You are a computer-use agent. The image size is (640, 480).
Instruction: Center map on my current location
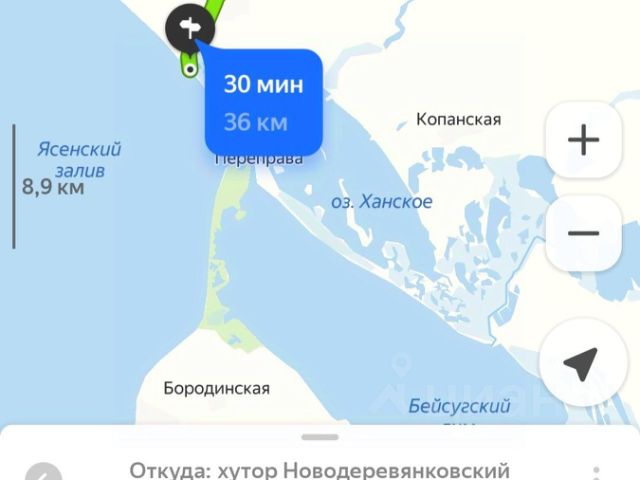tap(581, 364)
